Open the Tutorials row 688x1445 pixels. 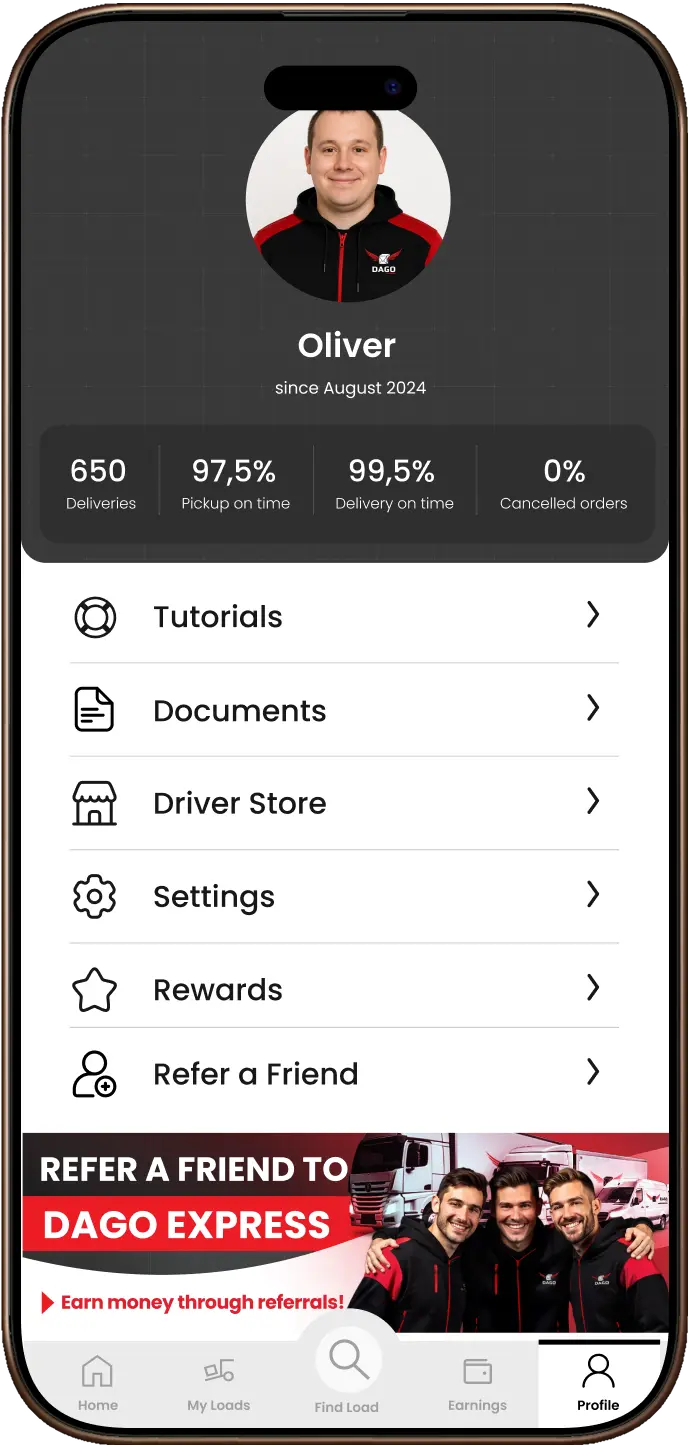[344, 617]
